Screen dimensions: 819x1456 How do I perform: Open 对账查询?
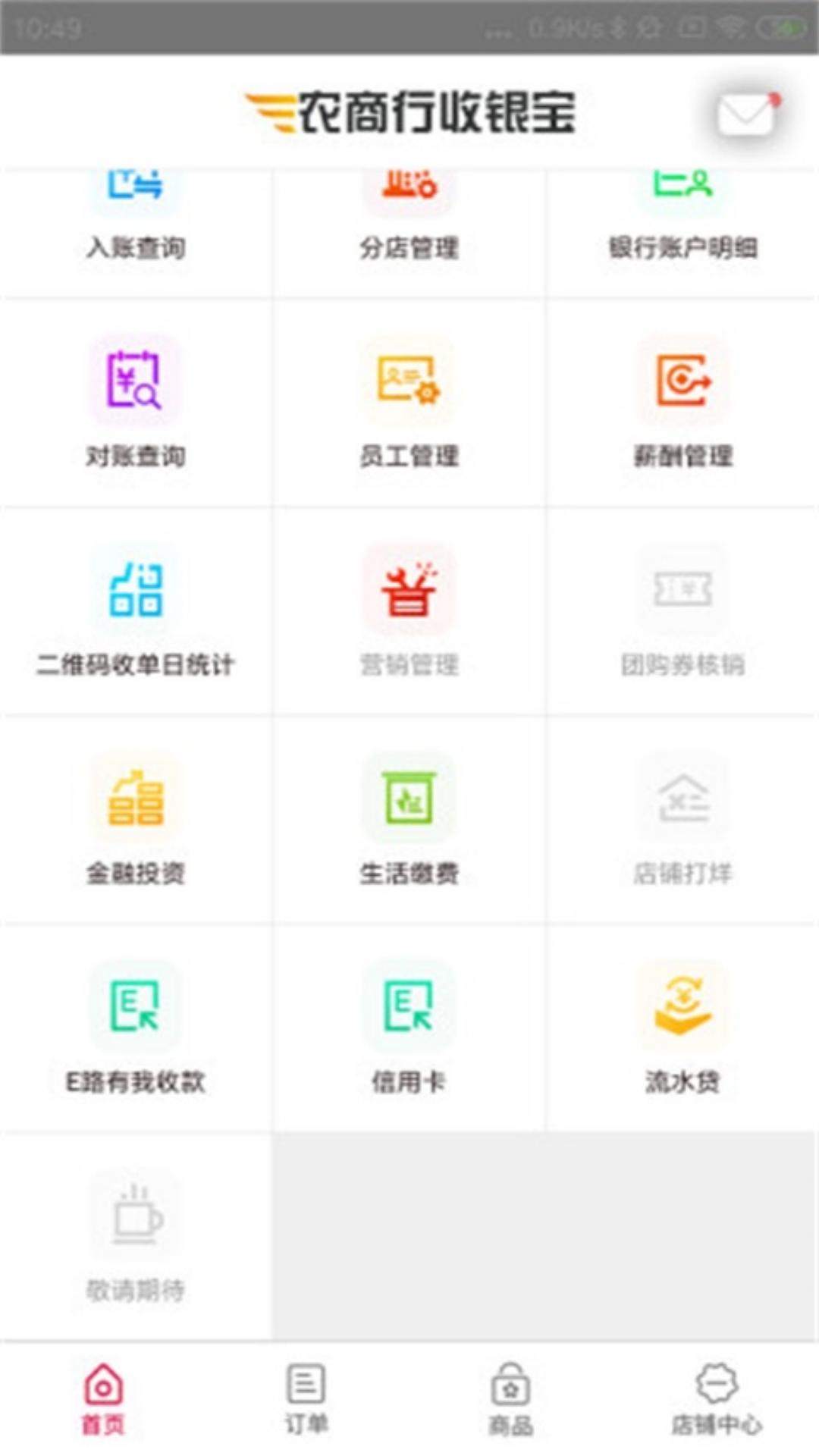(136, 403)
